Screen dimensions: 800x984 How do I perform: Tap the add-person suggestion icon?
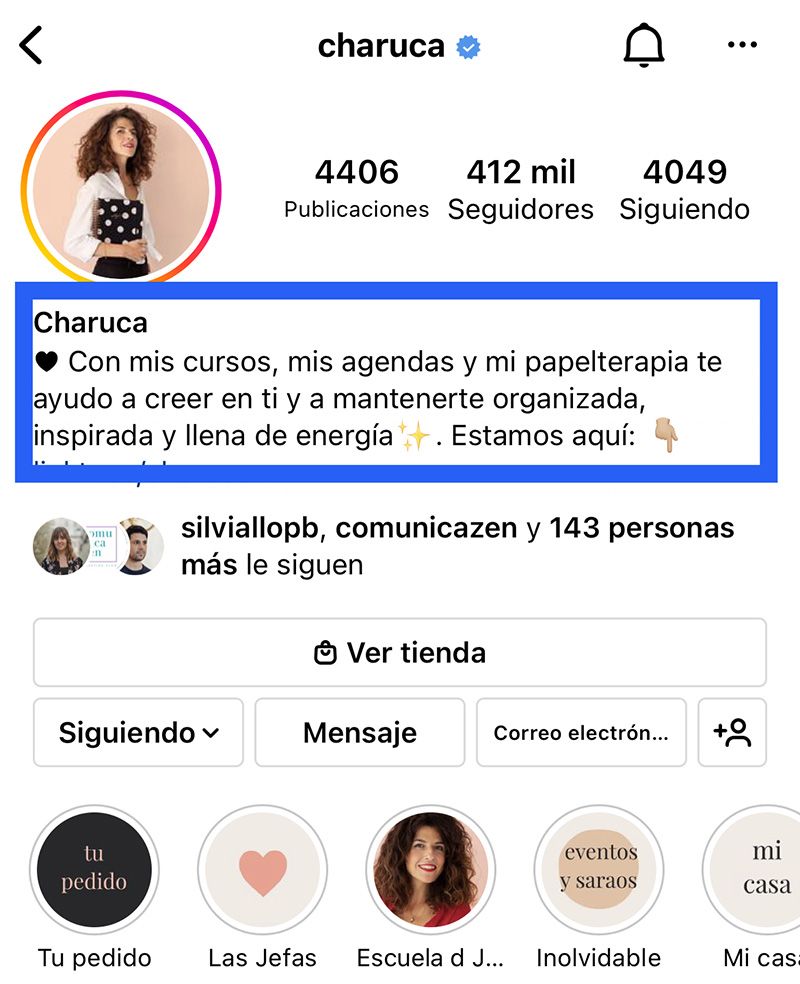(733, 733)
